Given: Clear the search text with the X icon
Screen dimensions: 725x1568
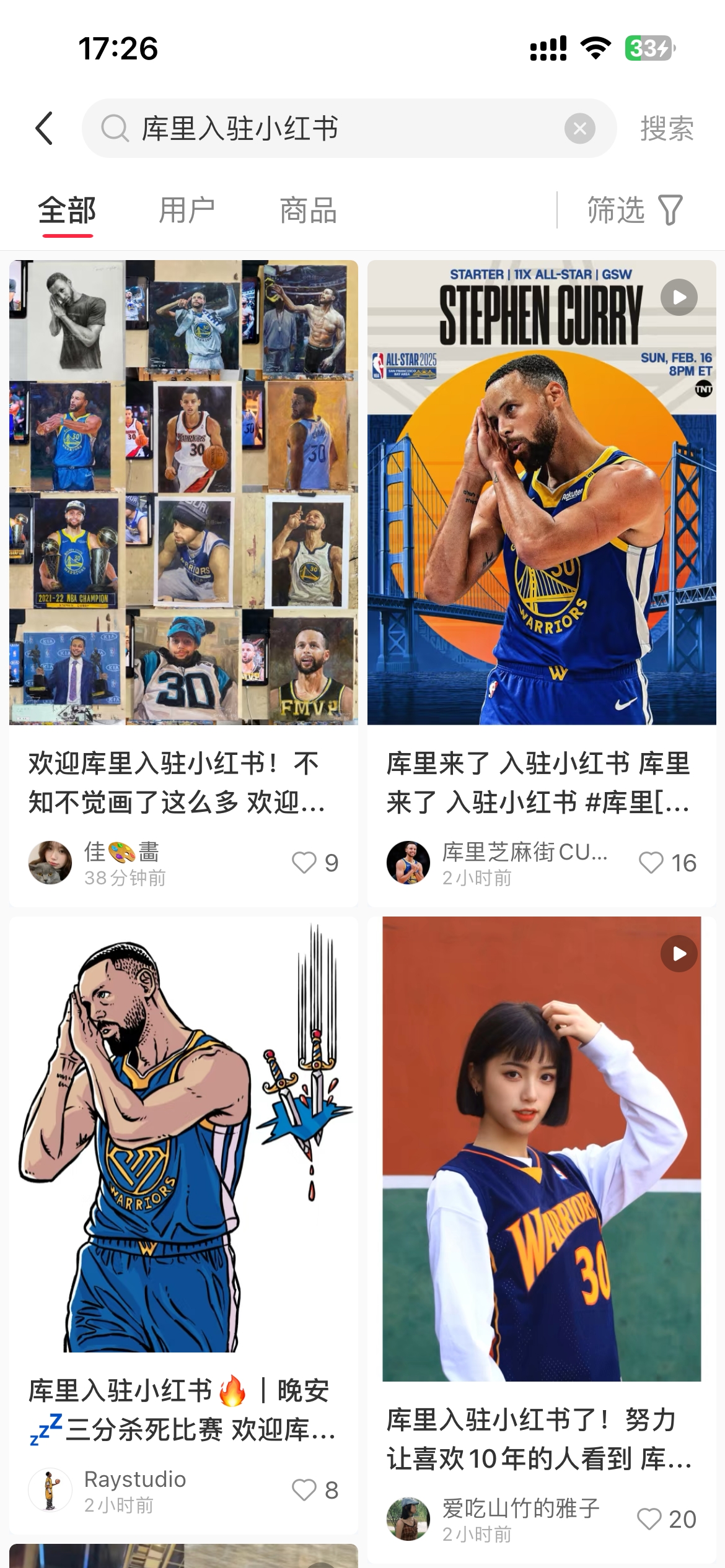Looking at the screenshot, I should pyautogui.click(x=579, y=129).
